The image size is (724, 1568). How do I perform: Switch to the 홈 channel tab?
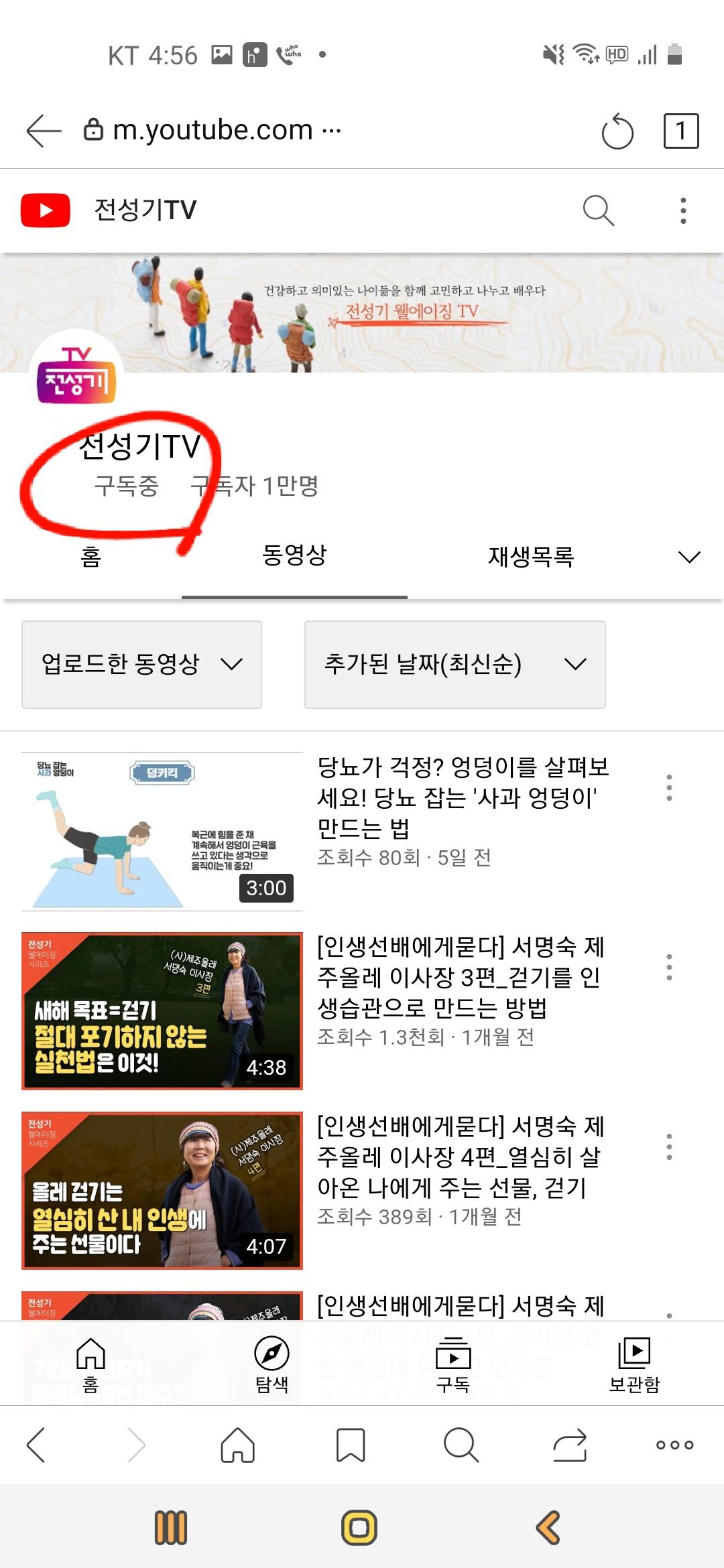(91, 556)
